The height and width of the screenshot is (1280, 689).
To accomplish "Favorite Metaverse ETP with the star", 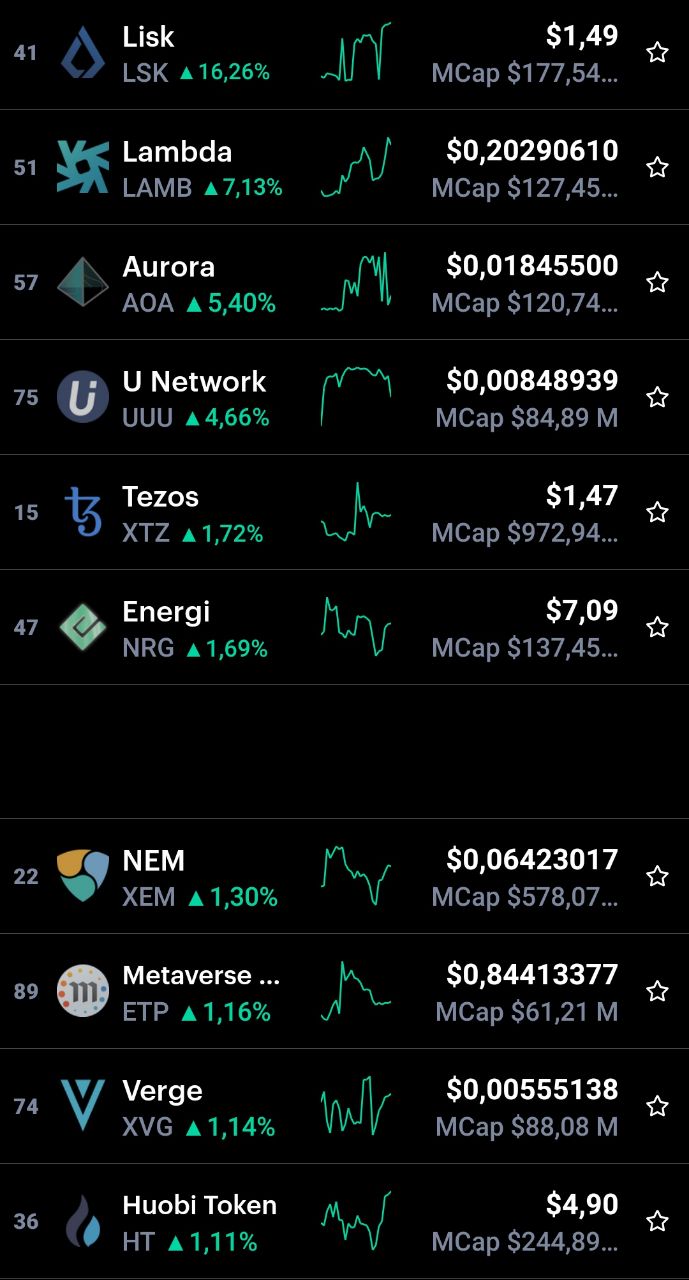I will (657, 991).
